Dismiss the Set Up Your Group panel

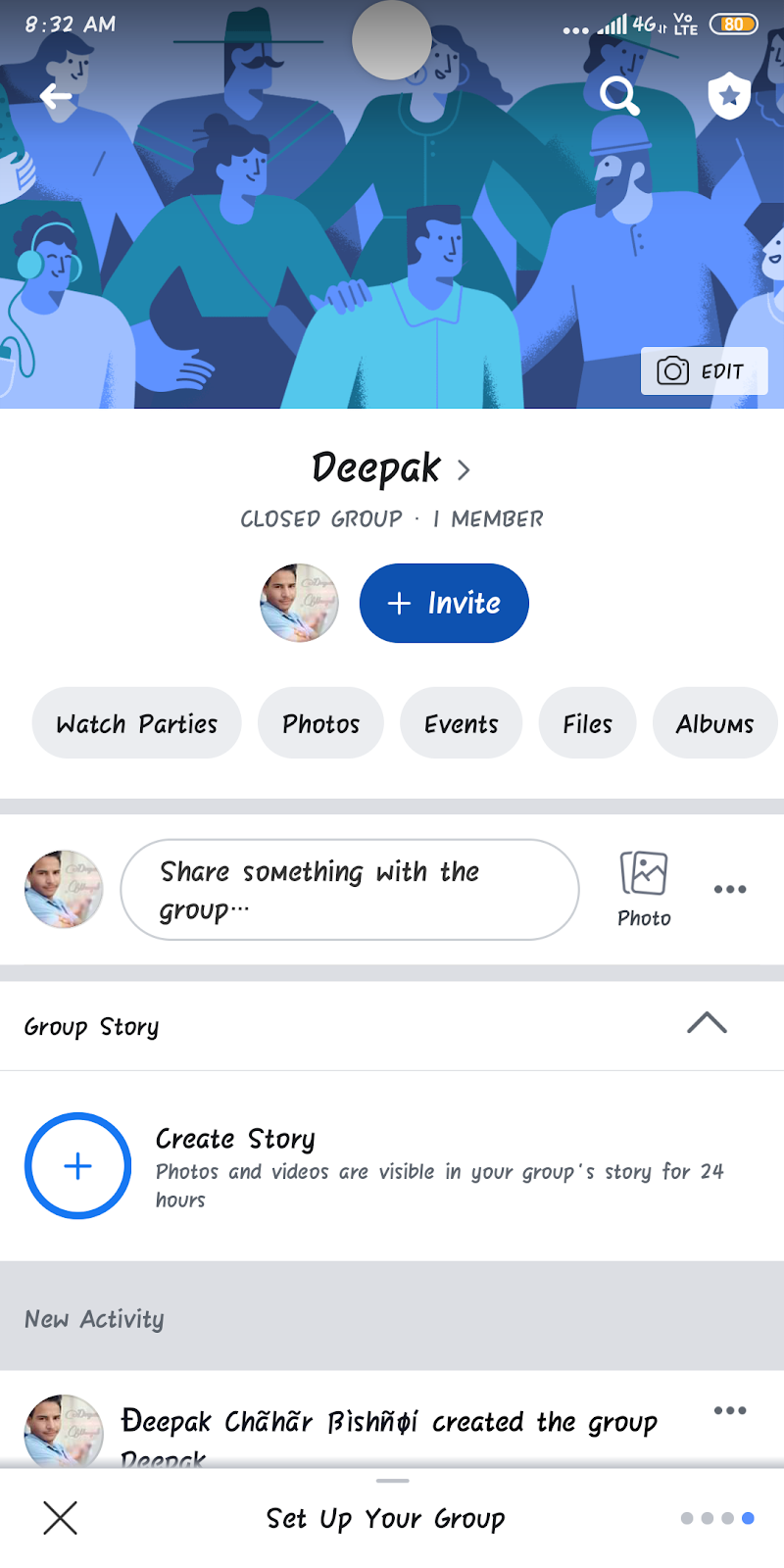tap(60, 1518)
